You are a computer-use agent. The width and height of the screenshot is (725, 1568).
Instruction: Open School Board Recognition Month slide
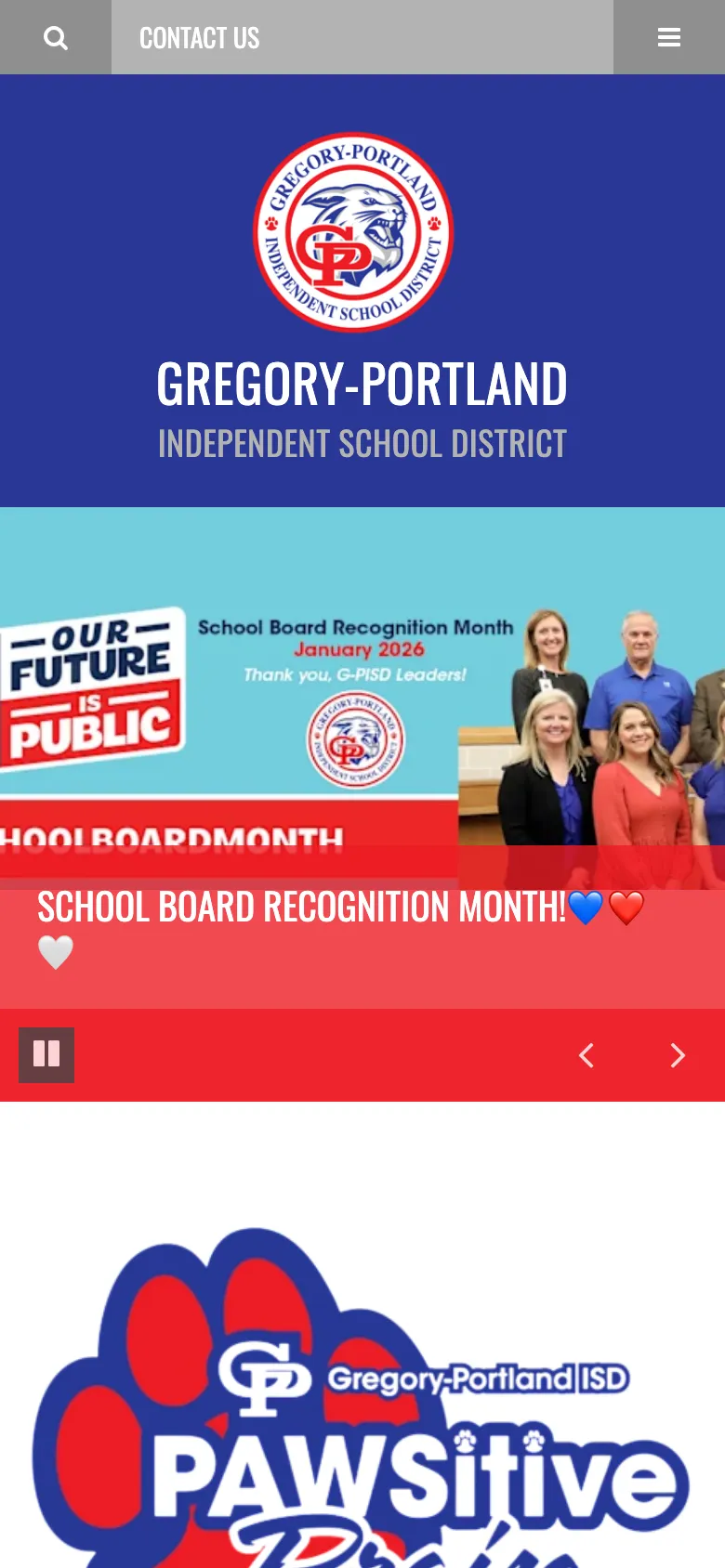(302, 908)
